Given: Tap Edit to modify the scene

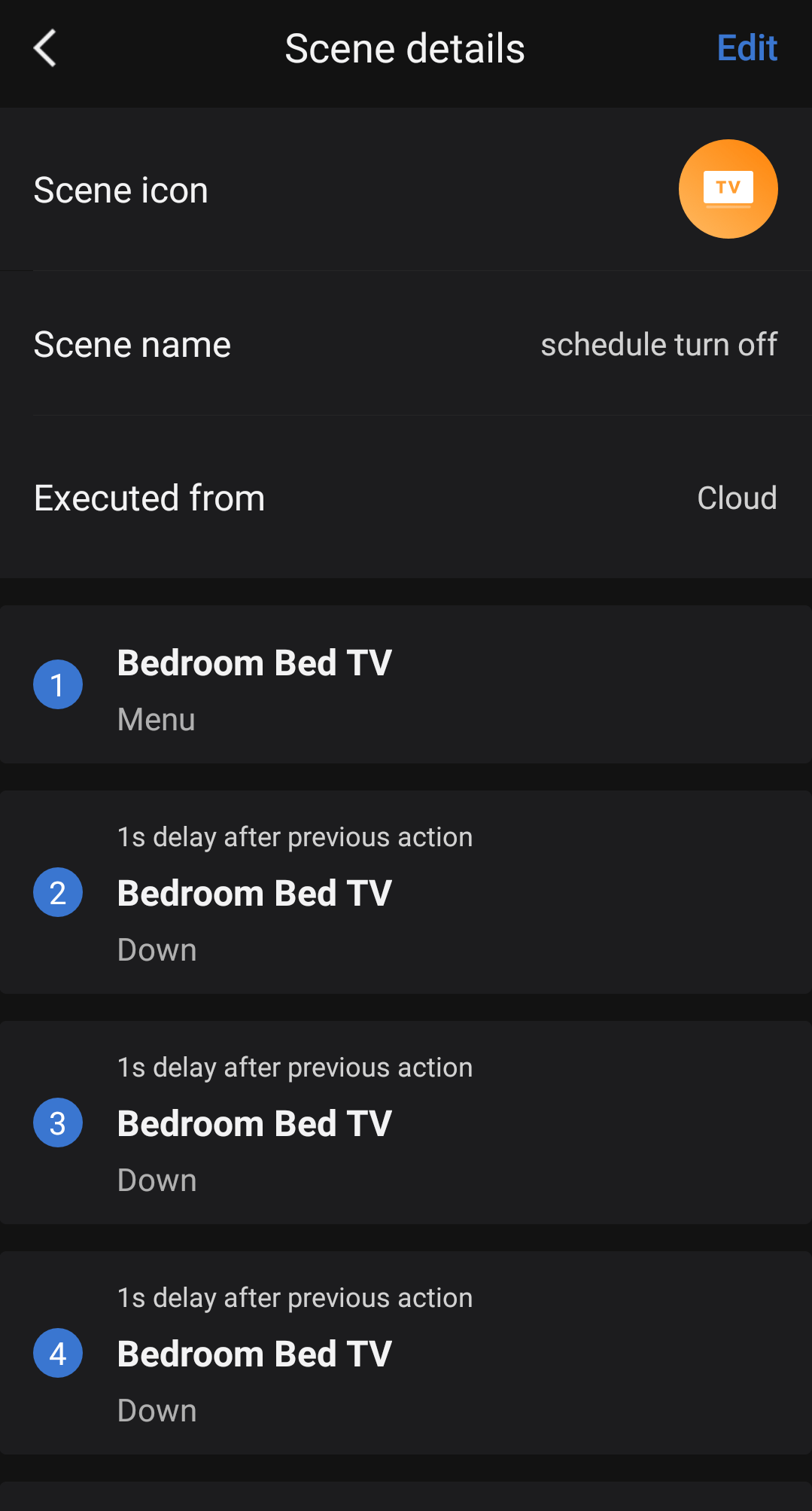Looking at the screenshot, I should click(747, 48).
